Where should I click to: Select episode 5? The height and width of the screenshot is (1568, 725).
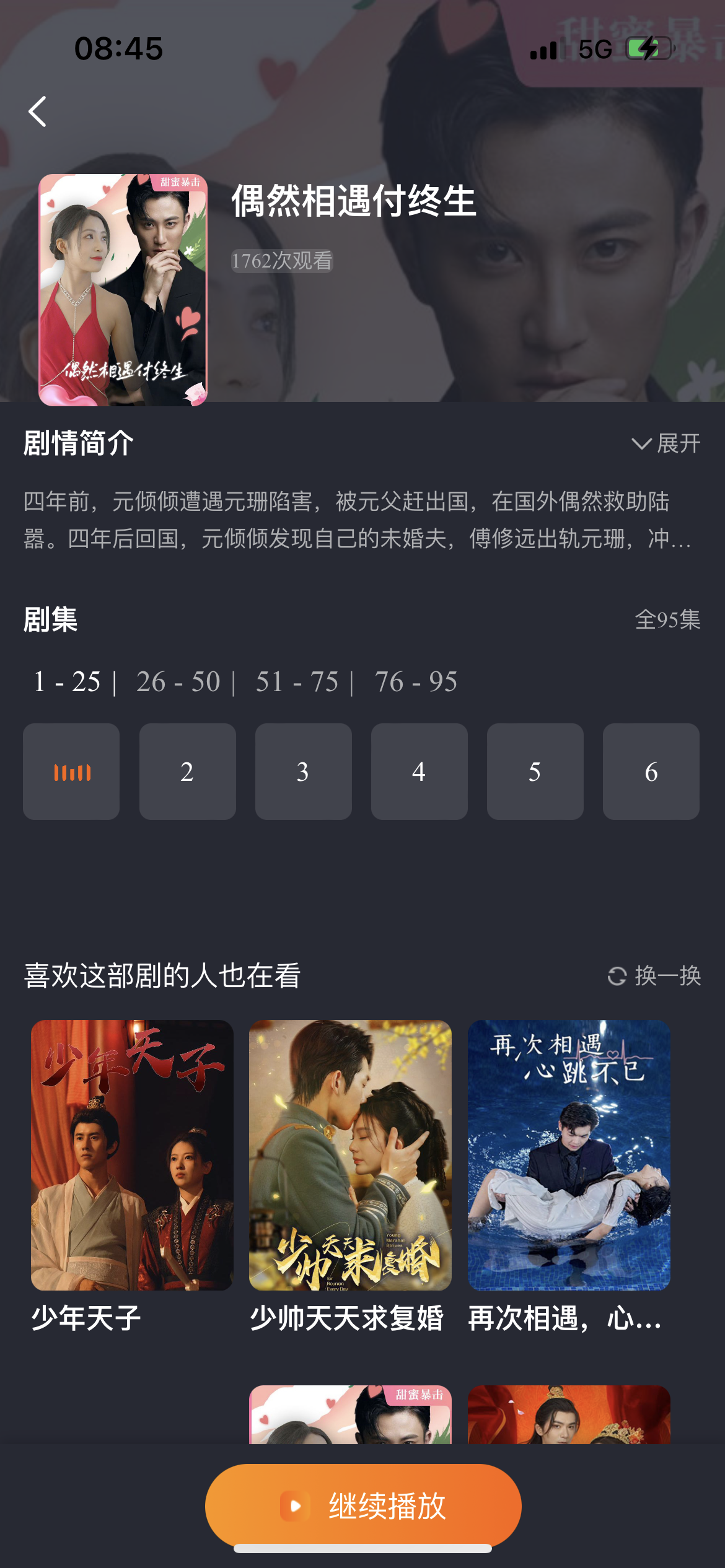[535, 771]
